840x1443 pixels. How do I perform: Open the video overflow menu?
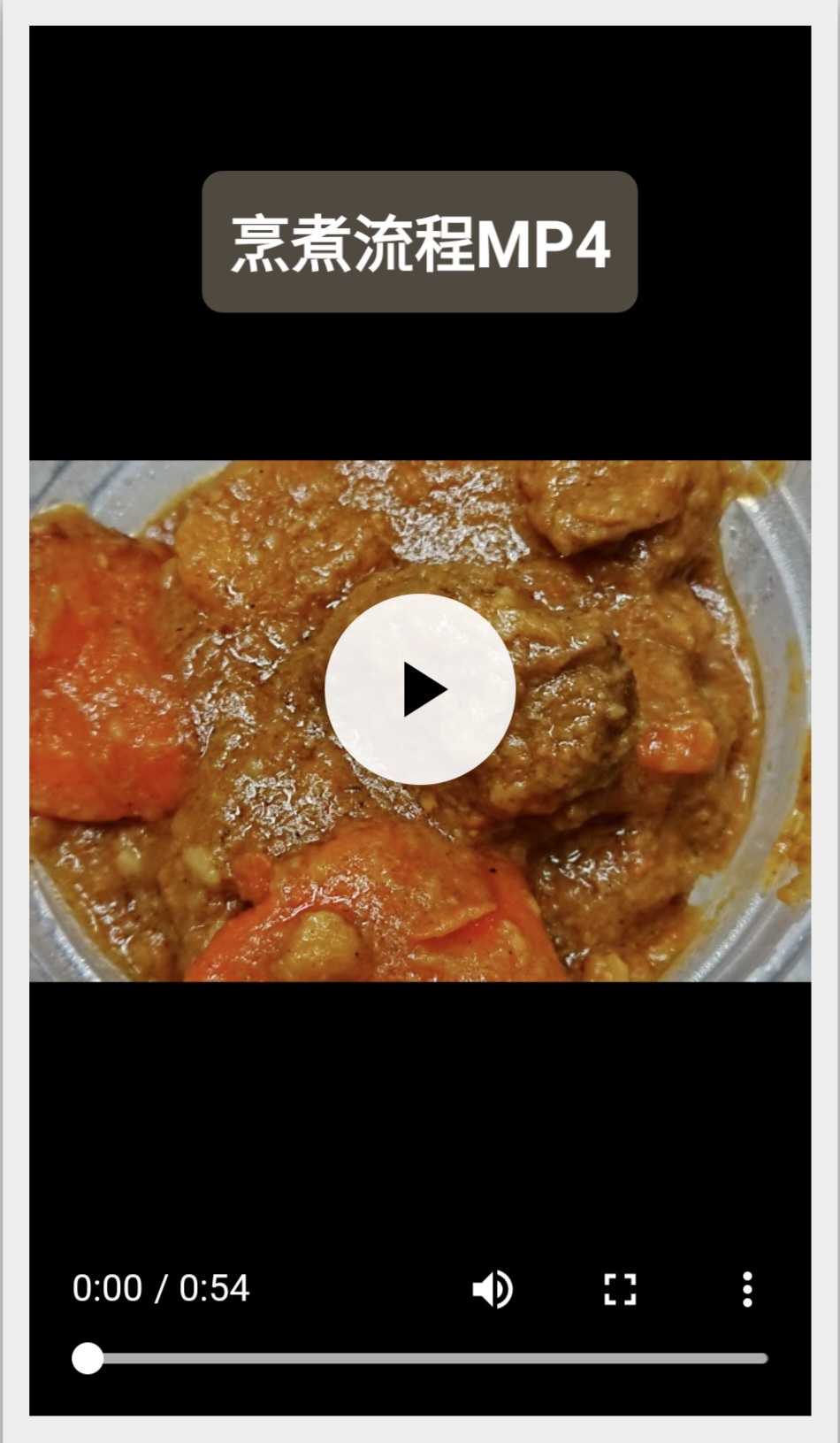[x=747, y=1289]
